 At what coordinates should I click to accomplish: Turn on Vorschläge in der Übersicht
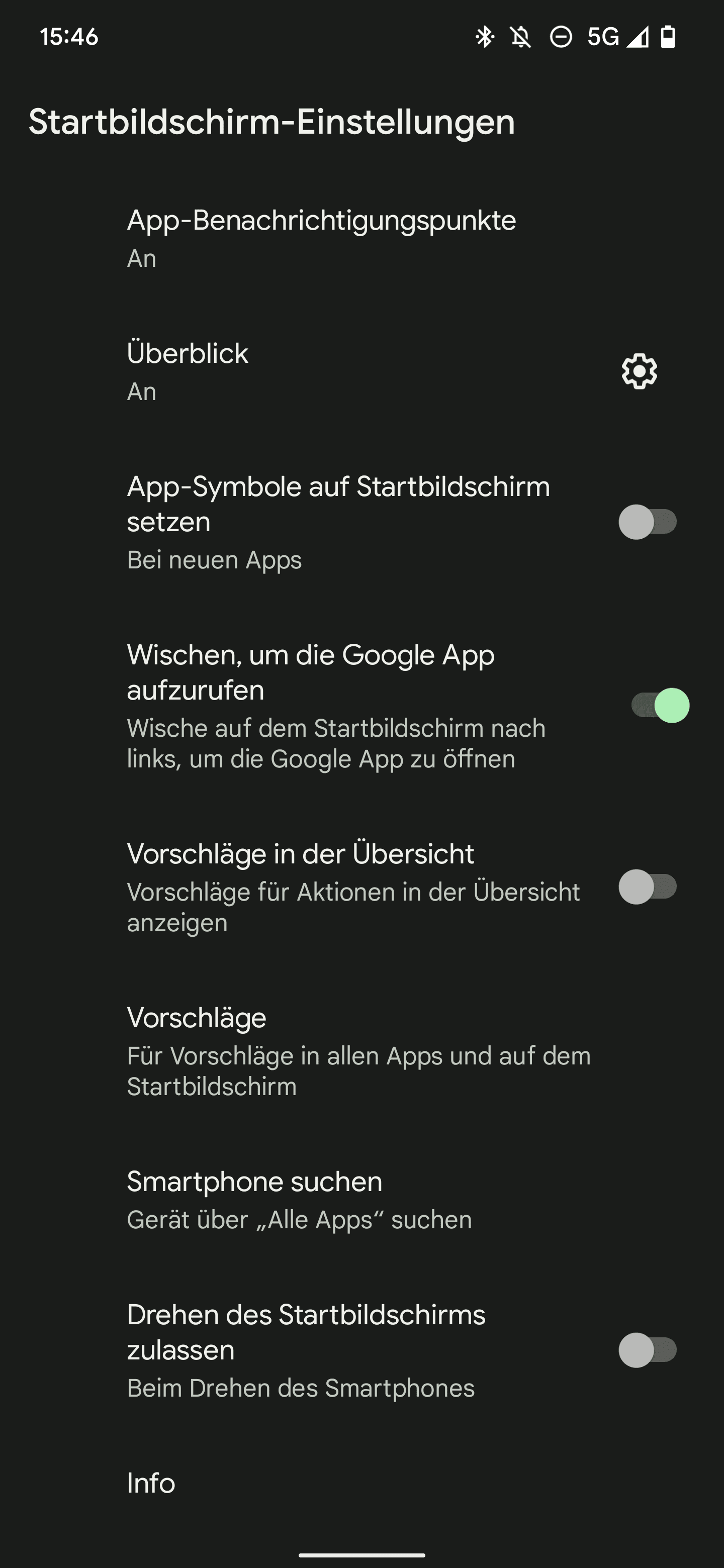[648, 887]
